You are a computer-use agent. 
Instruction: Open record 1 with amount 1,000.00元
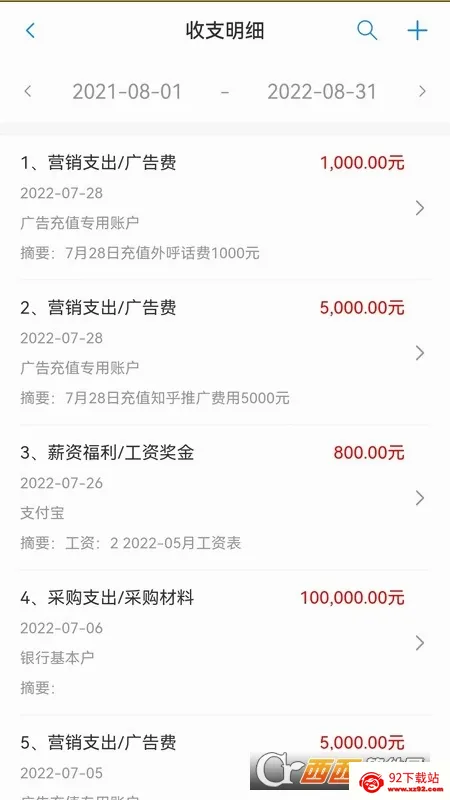tap(225, 208)
